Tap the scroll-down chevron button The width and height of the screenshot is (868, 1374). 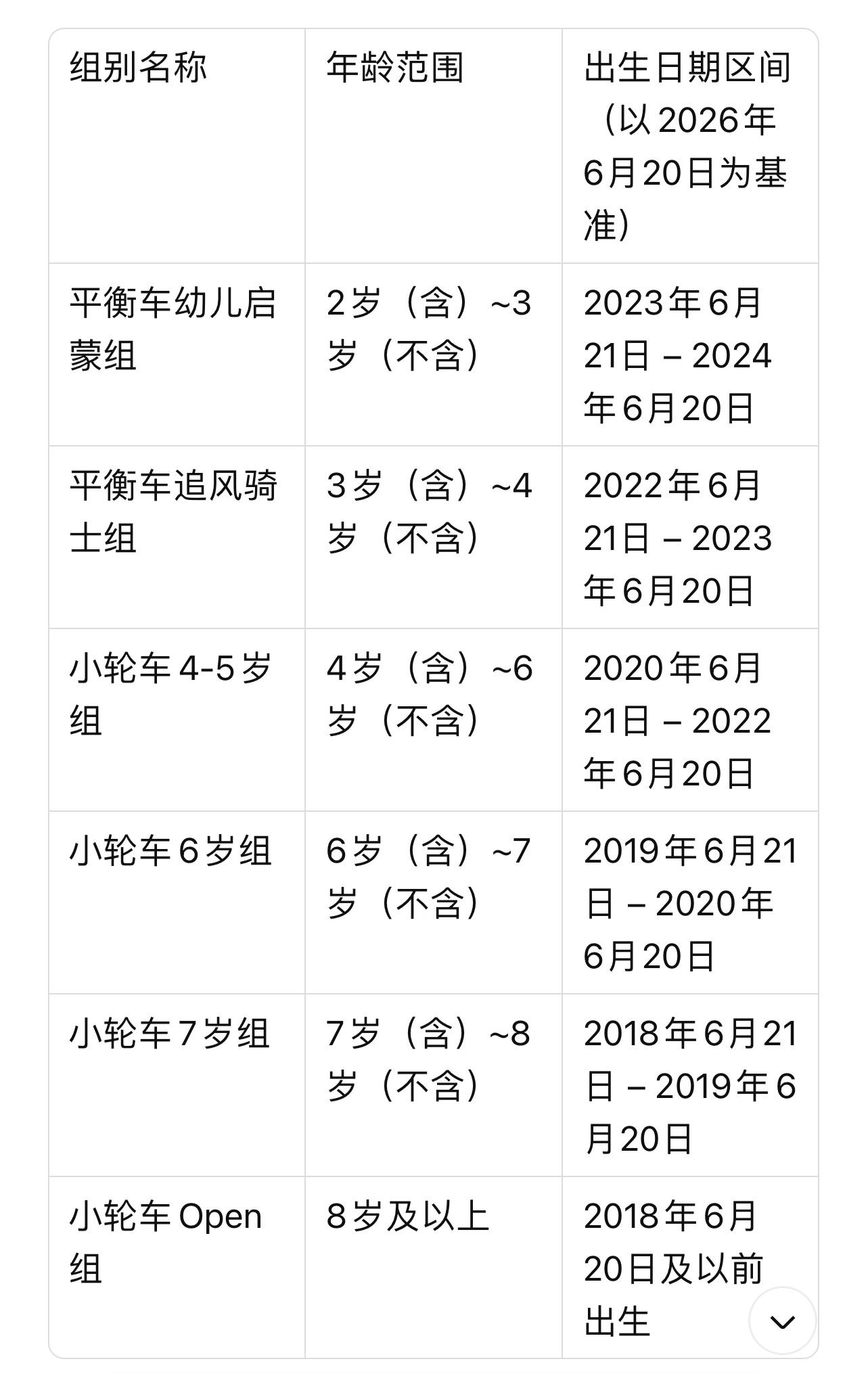[782, 1321]
